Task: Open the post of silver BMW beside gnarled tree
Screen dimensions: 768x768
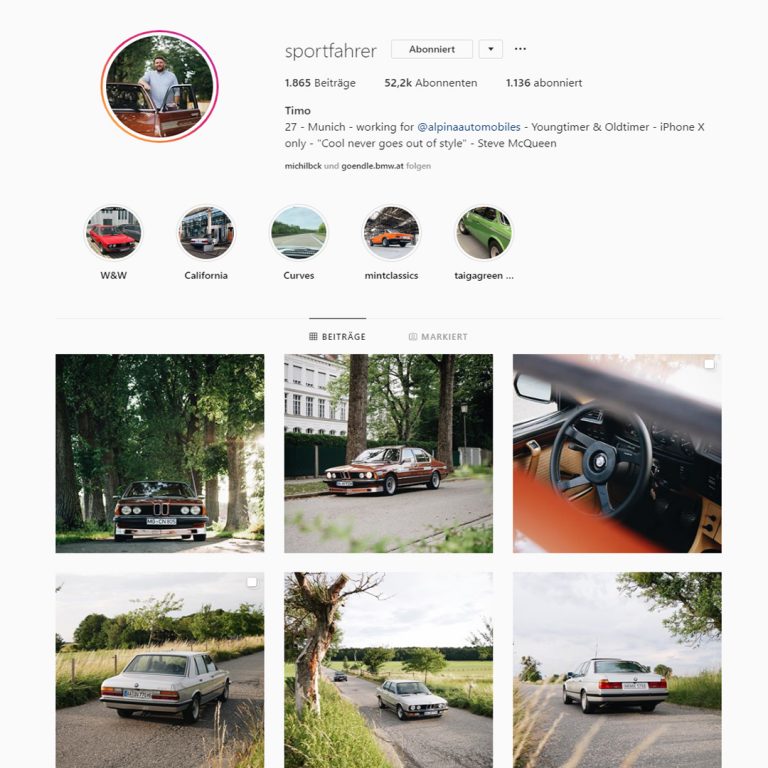Action: click(388, 669)
